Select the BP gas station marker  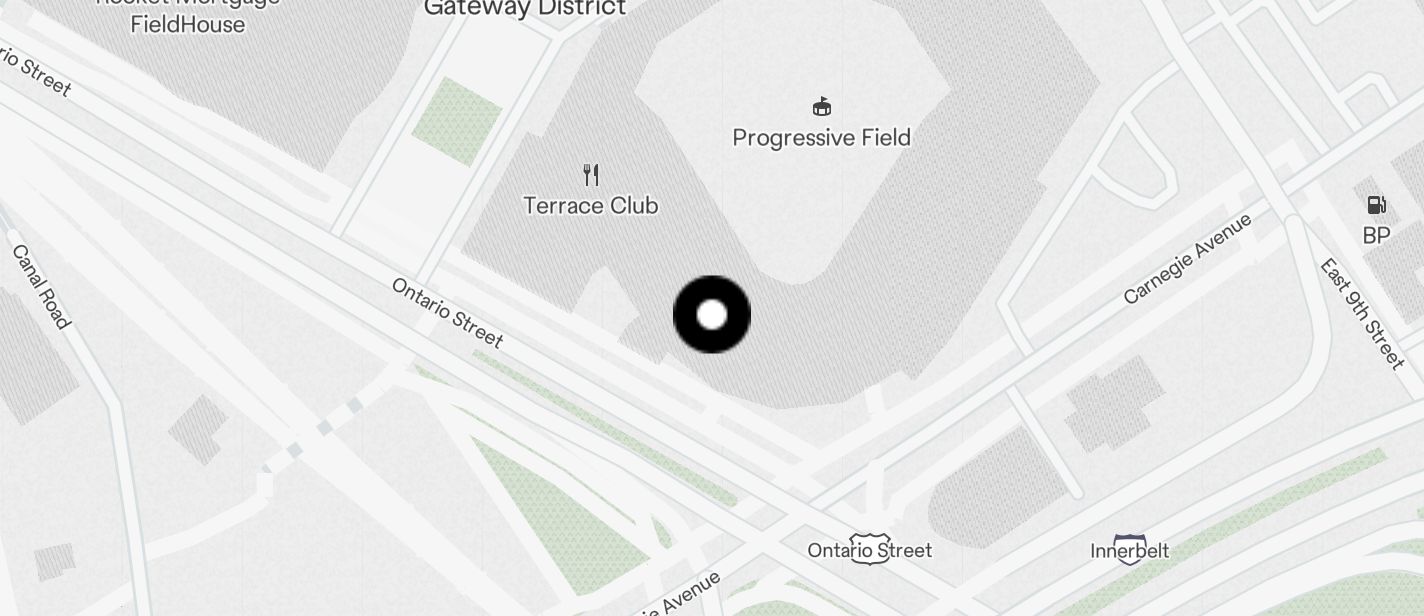point(1377,206)
